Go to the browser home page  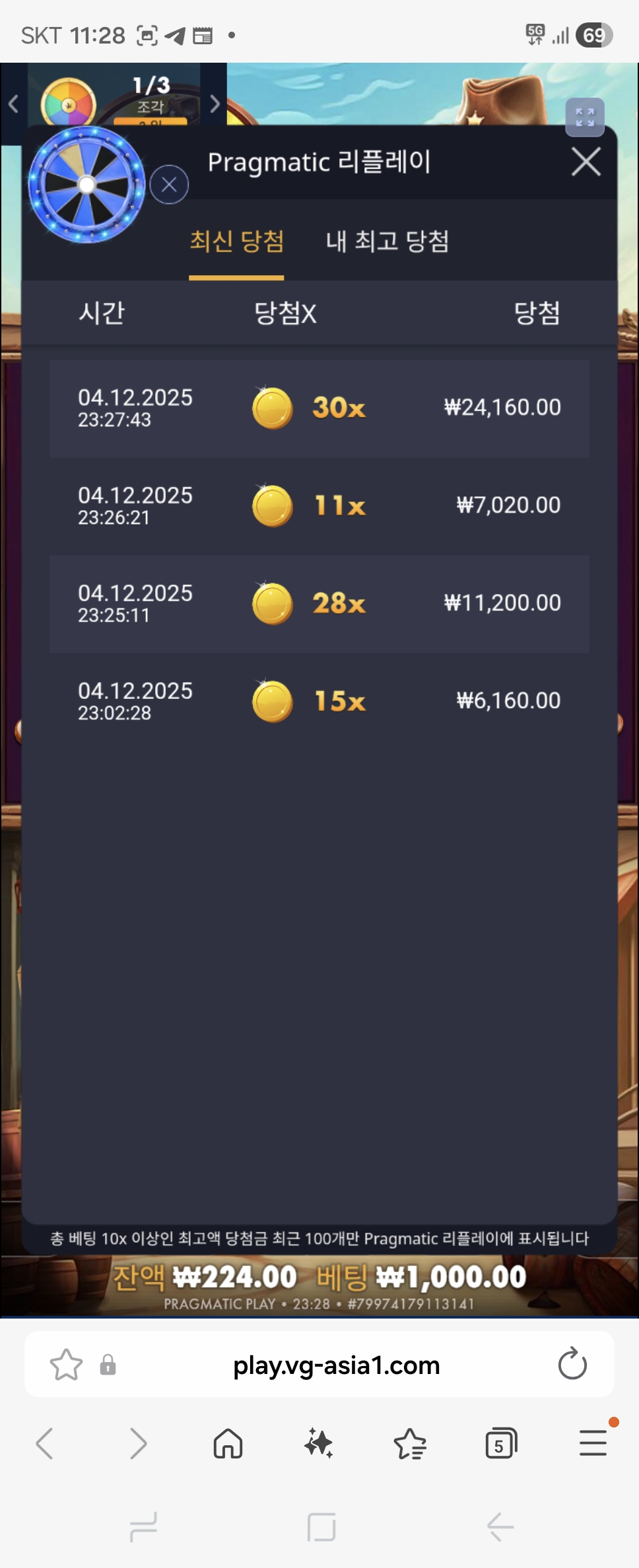228,1443
